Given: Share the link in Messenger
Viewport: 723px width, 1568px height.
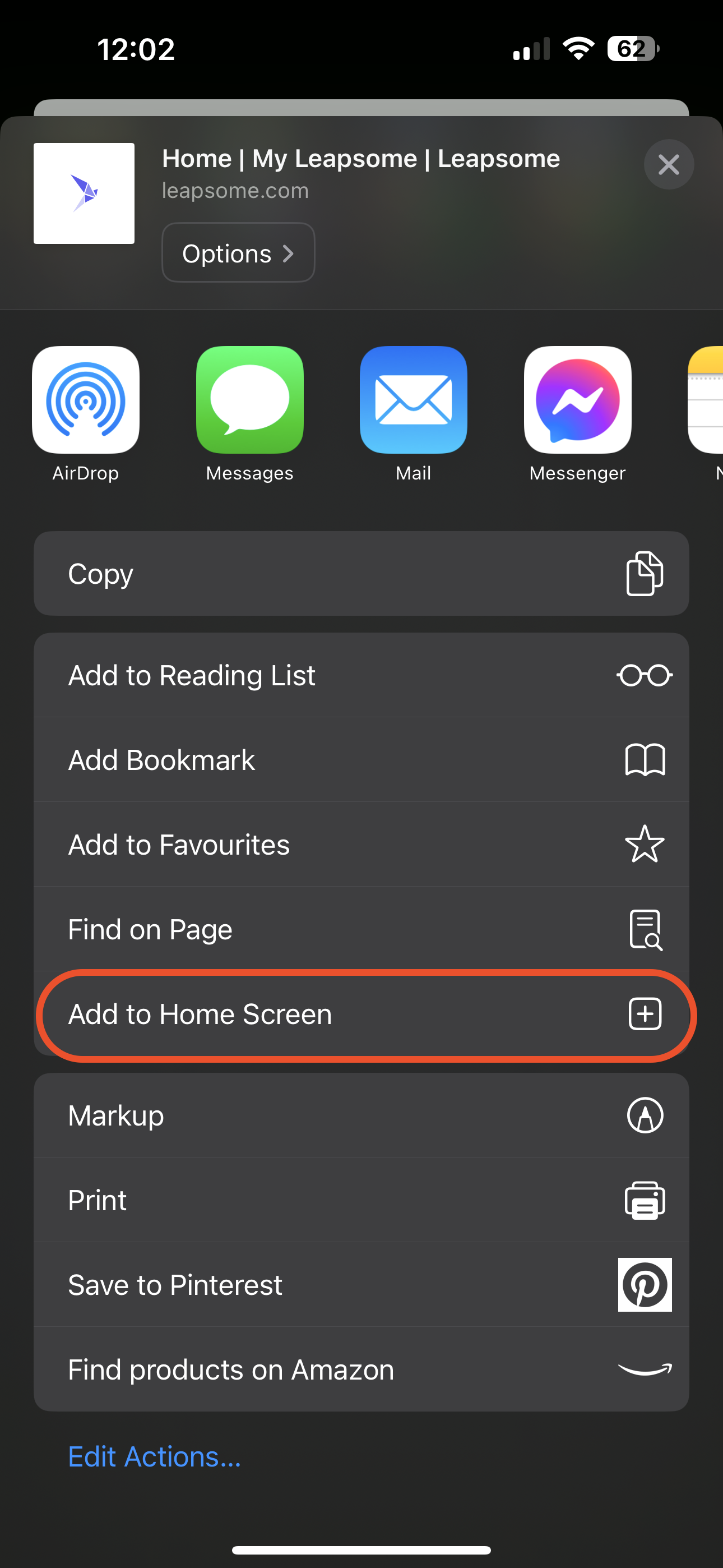Looking at the screenshot, I should tap(577, 400).
